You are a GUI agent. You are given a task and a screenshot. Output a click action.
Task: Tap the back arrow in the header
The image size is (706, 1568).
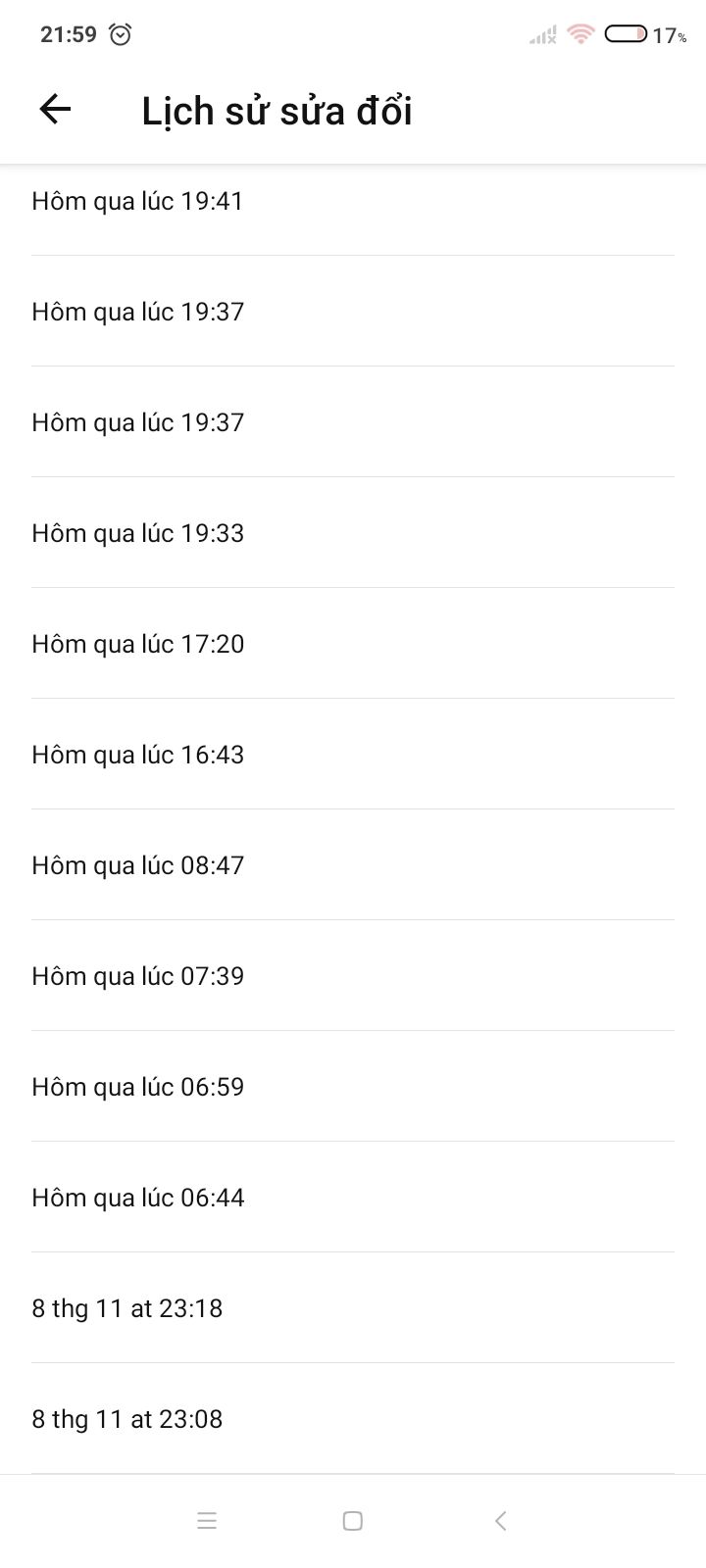tap(55, 109)
